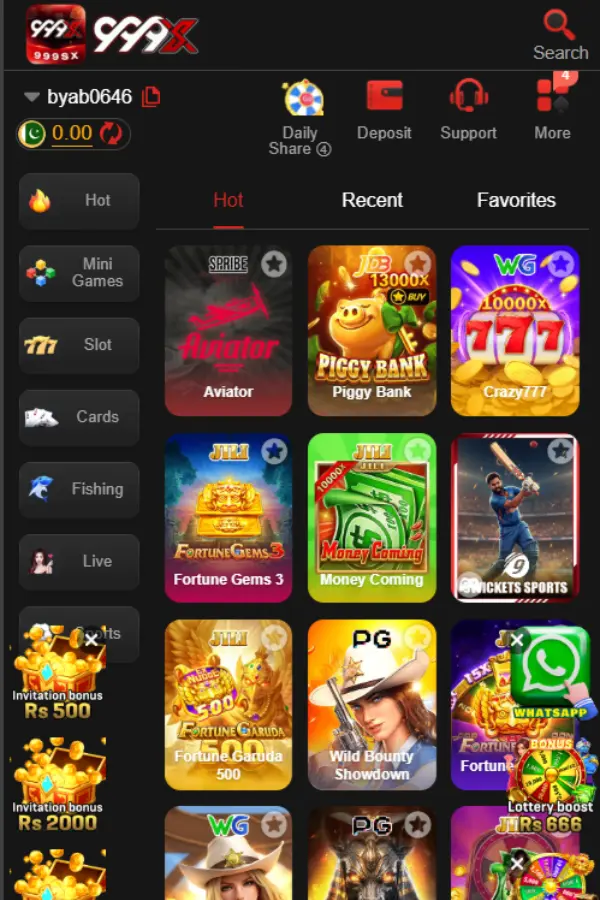Viewport: 600px width, 900px height.
Task: Switch to the Favorites tab
Action: coord(516,200)
